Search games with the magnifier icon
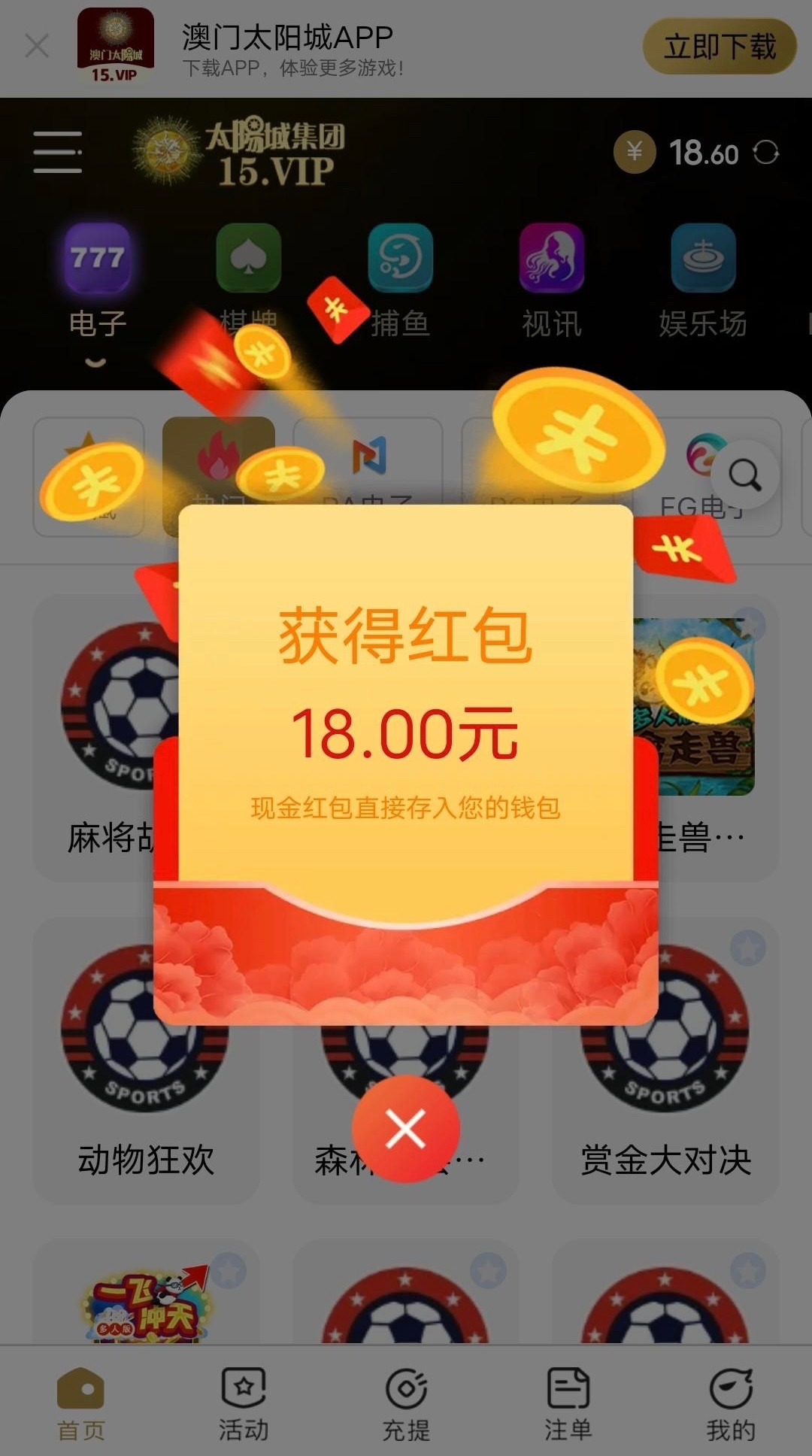The height and width of the screenshot is (1456, 812). click(745, 475)
